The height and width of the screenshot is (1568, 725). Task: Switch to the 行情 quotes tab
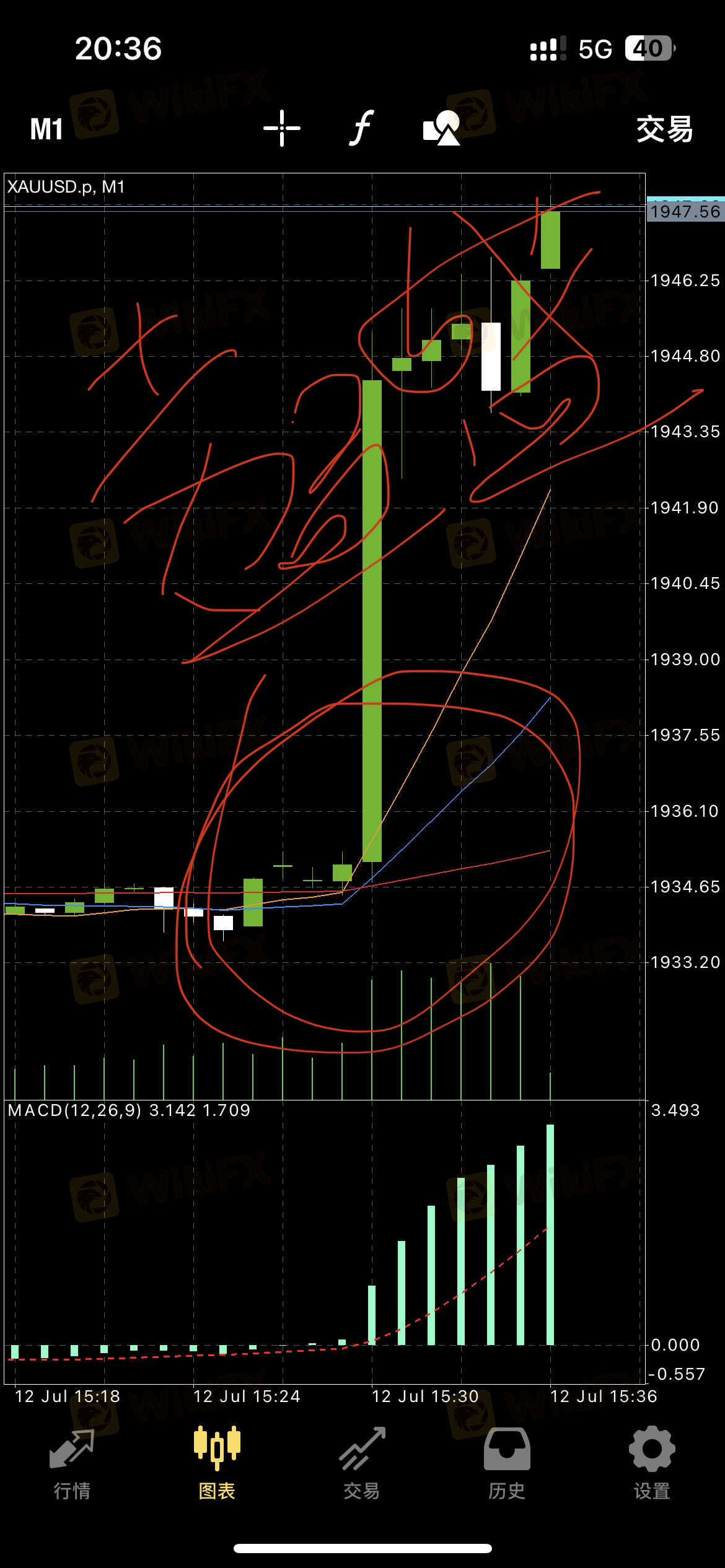coord(72,1464)
